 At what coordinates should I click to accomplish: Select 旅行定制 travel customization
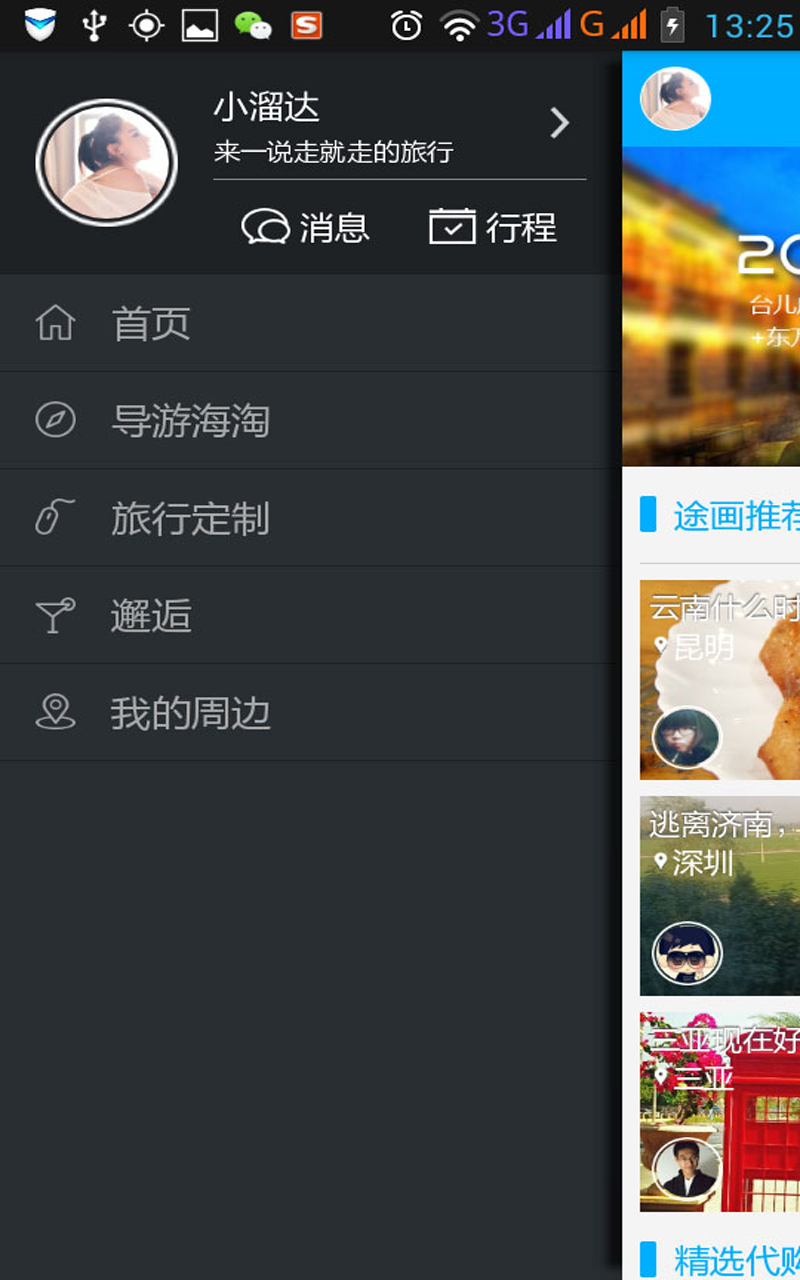pyautogui.click(x=190, y=518)
